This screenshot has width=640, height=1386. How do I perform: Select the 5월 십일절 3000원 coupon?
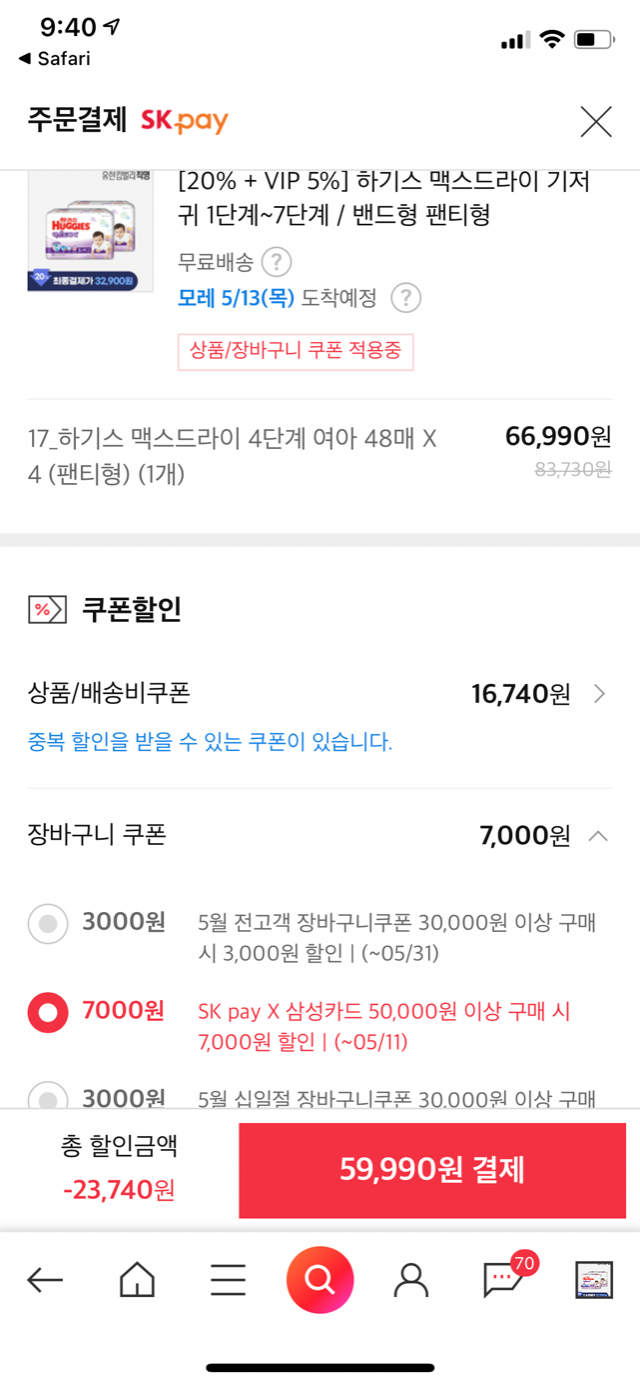click(48, 1095)
